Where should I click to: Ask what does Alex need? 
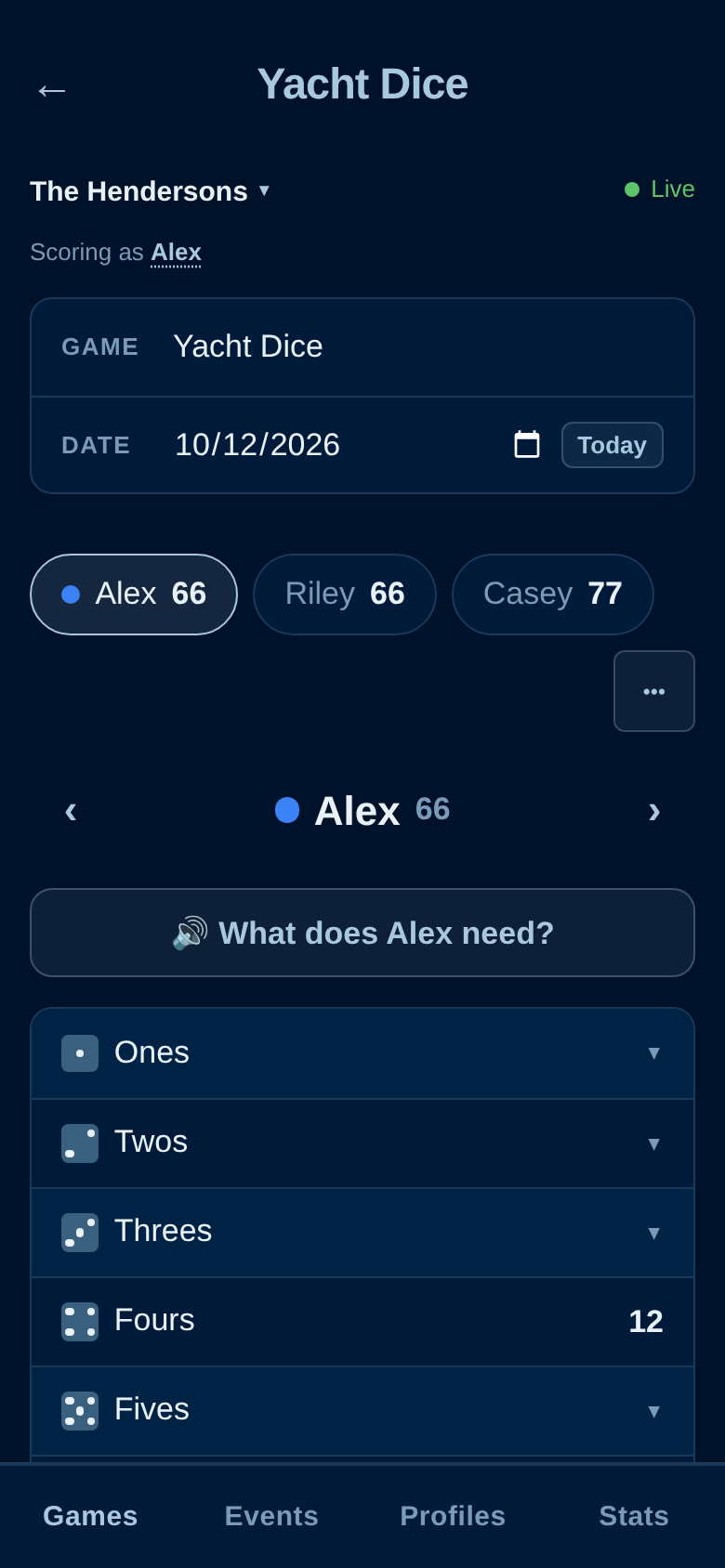362,933
